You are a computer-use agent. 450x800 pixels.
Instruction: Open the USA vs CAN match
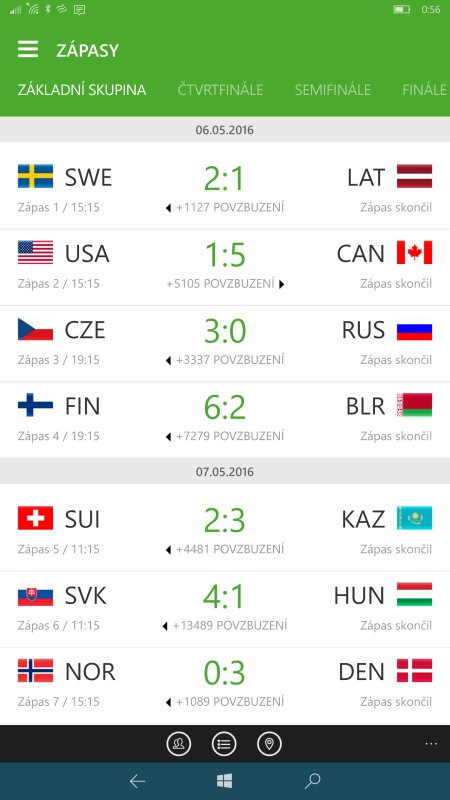click(x=225, y=268)
